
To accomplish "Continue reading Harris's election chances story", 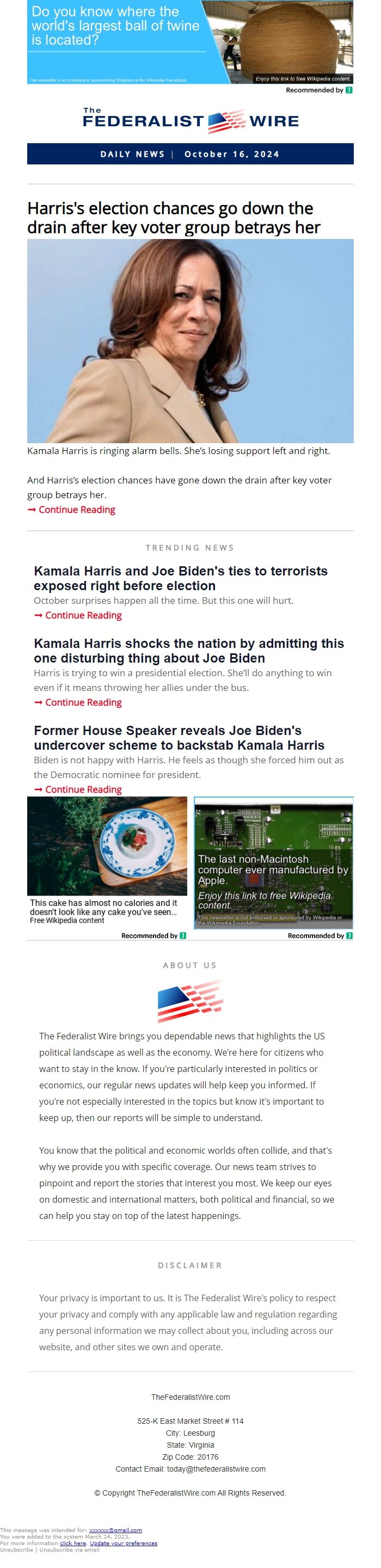I will 76,510.
